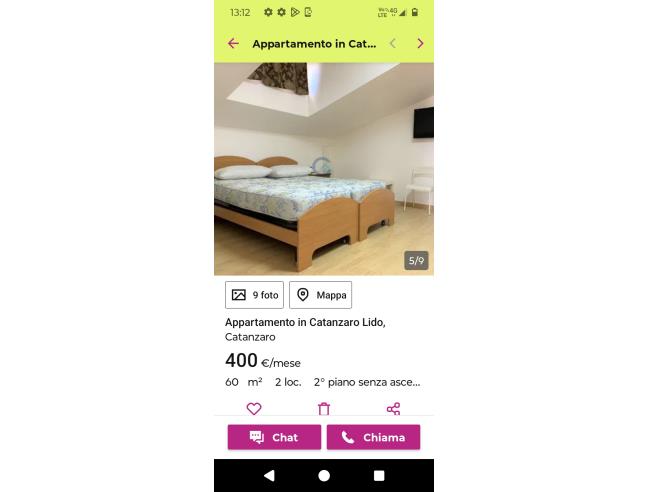This screenshot has height=492, width=648.
Task: Share this apartment listing
Action: click(x=393, y=408)
